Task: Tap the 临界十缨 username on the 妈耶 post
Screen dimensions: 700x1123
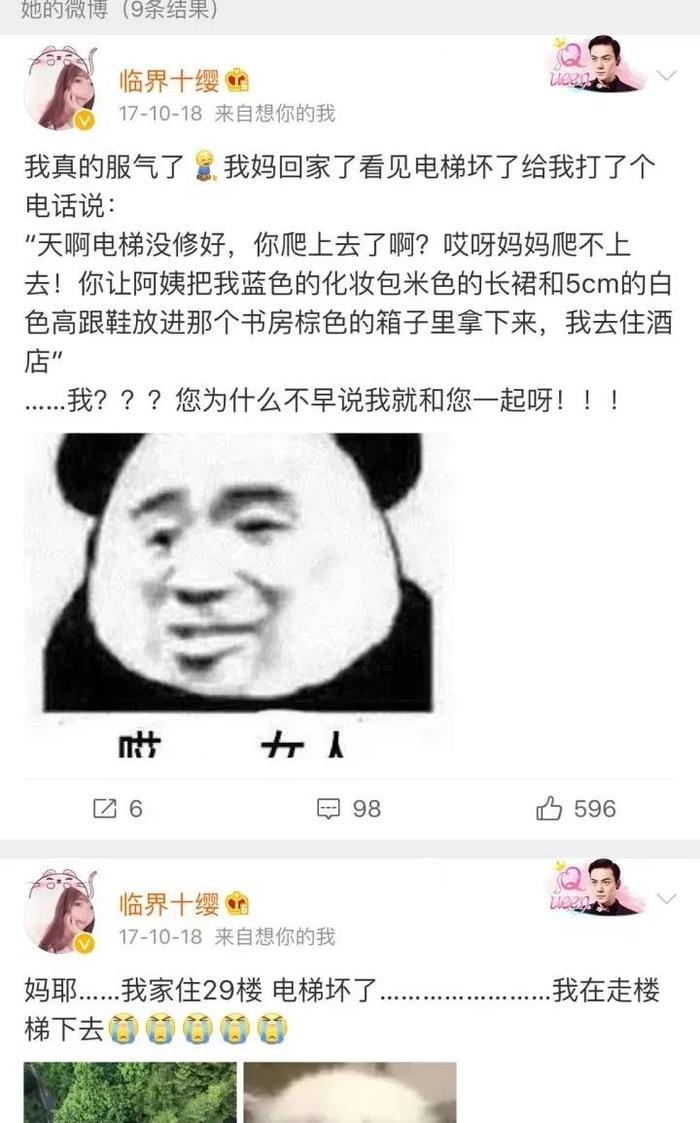Action: coord(168,905)
